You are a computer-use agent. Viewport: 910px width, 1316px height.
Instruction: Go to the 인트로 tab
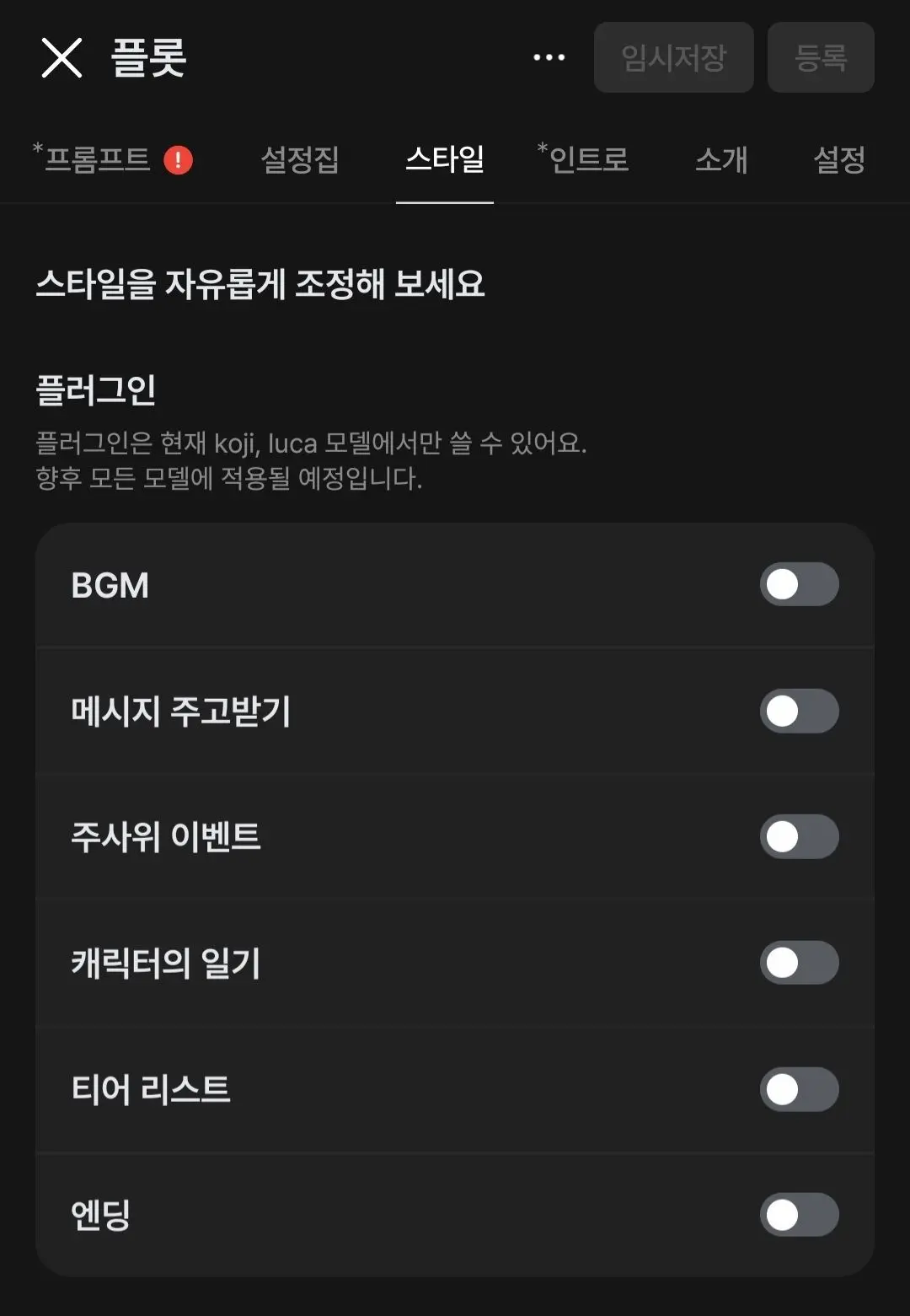pos(583,158)
